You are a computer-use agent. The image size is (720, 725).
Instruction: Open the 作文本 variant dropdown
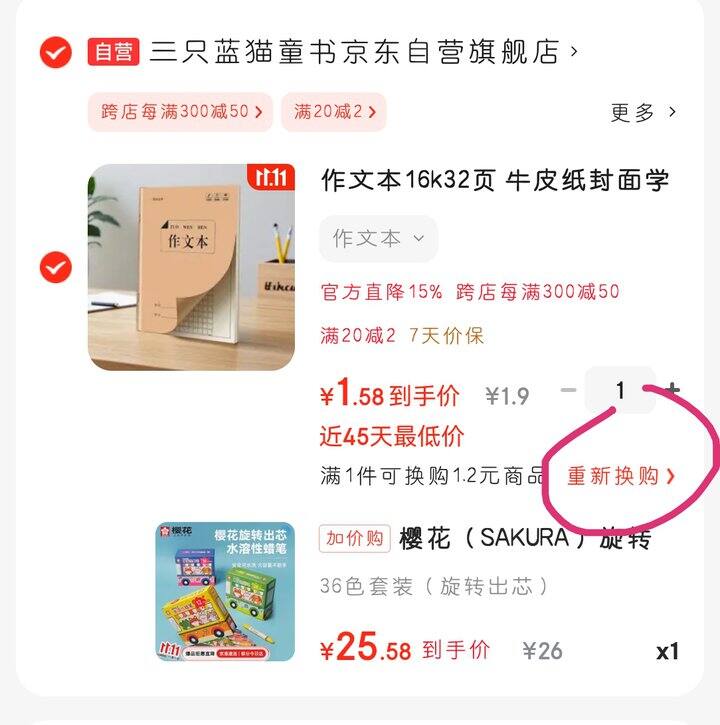378,239
